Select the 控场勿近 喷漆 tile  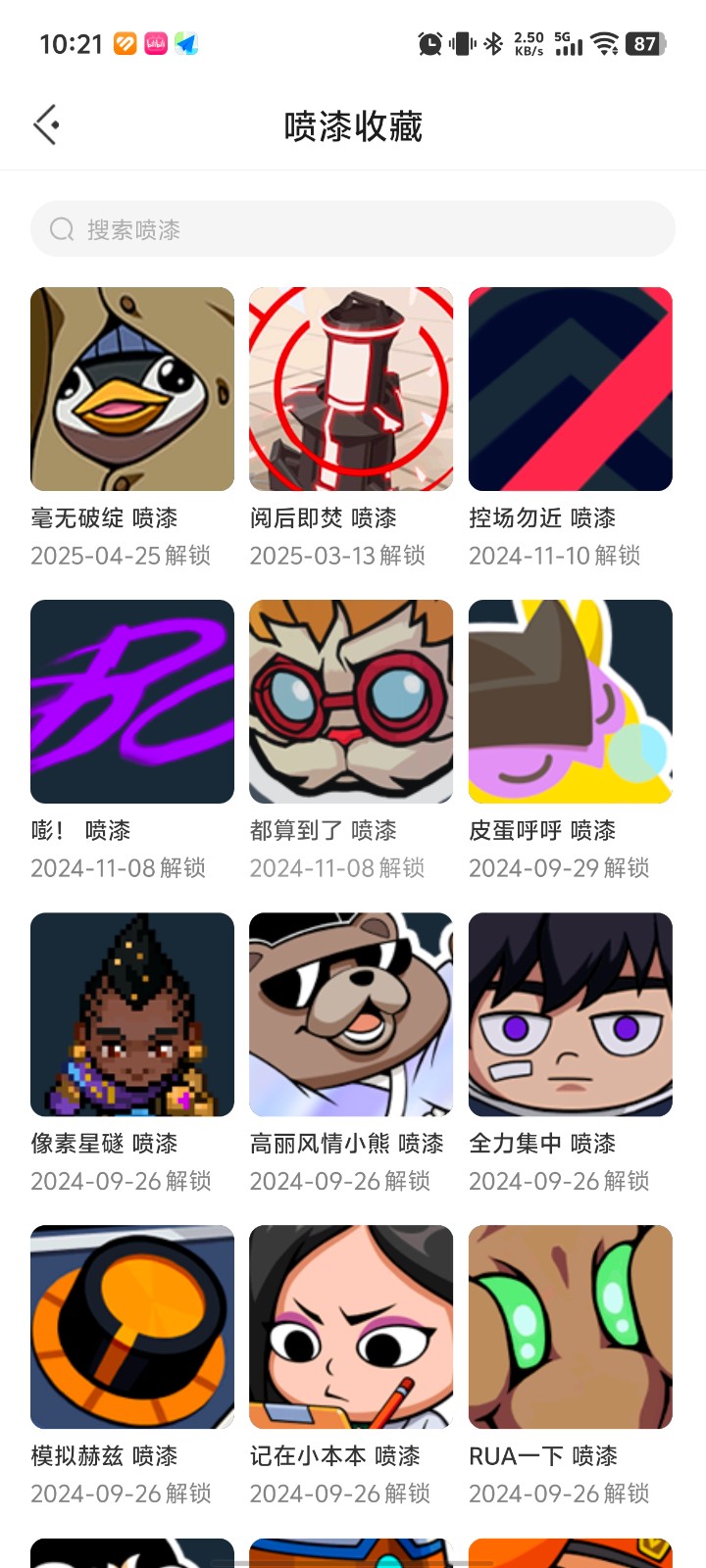[x=571, y=389]
